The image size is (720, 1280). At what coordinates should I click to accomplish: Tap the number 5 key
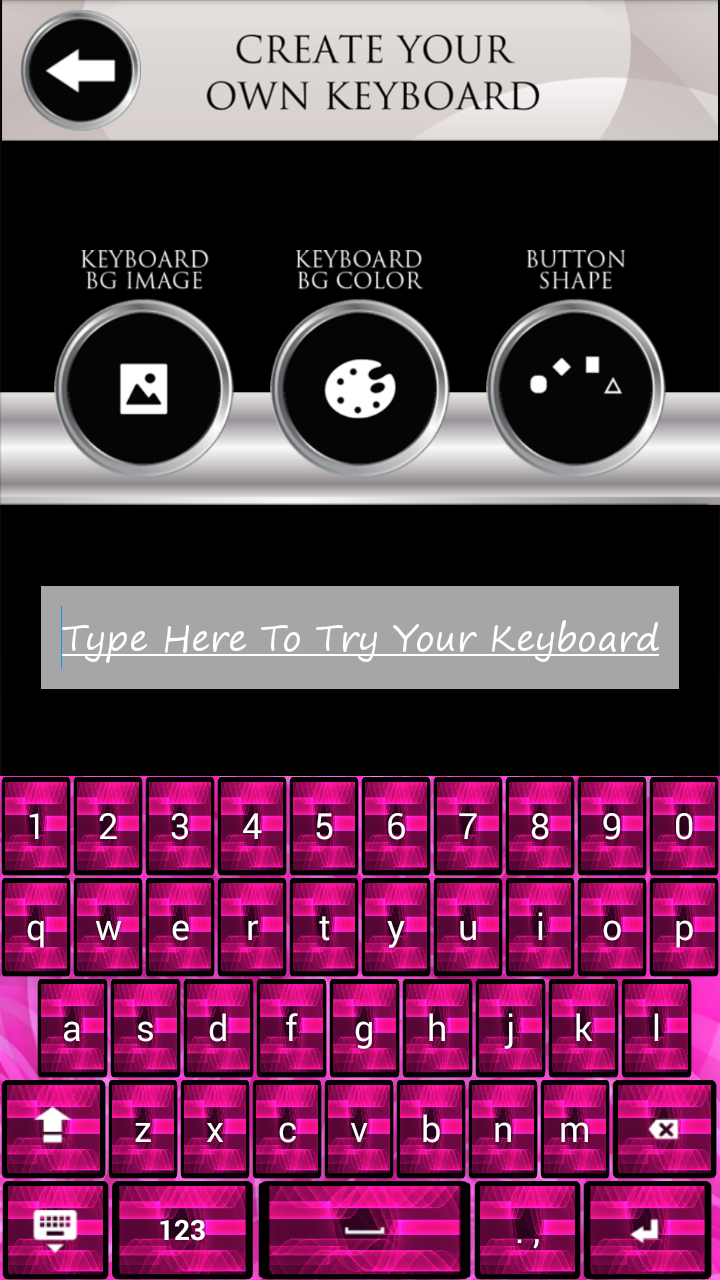tap(324, 823)
